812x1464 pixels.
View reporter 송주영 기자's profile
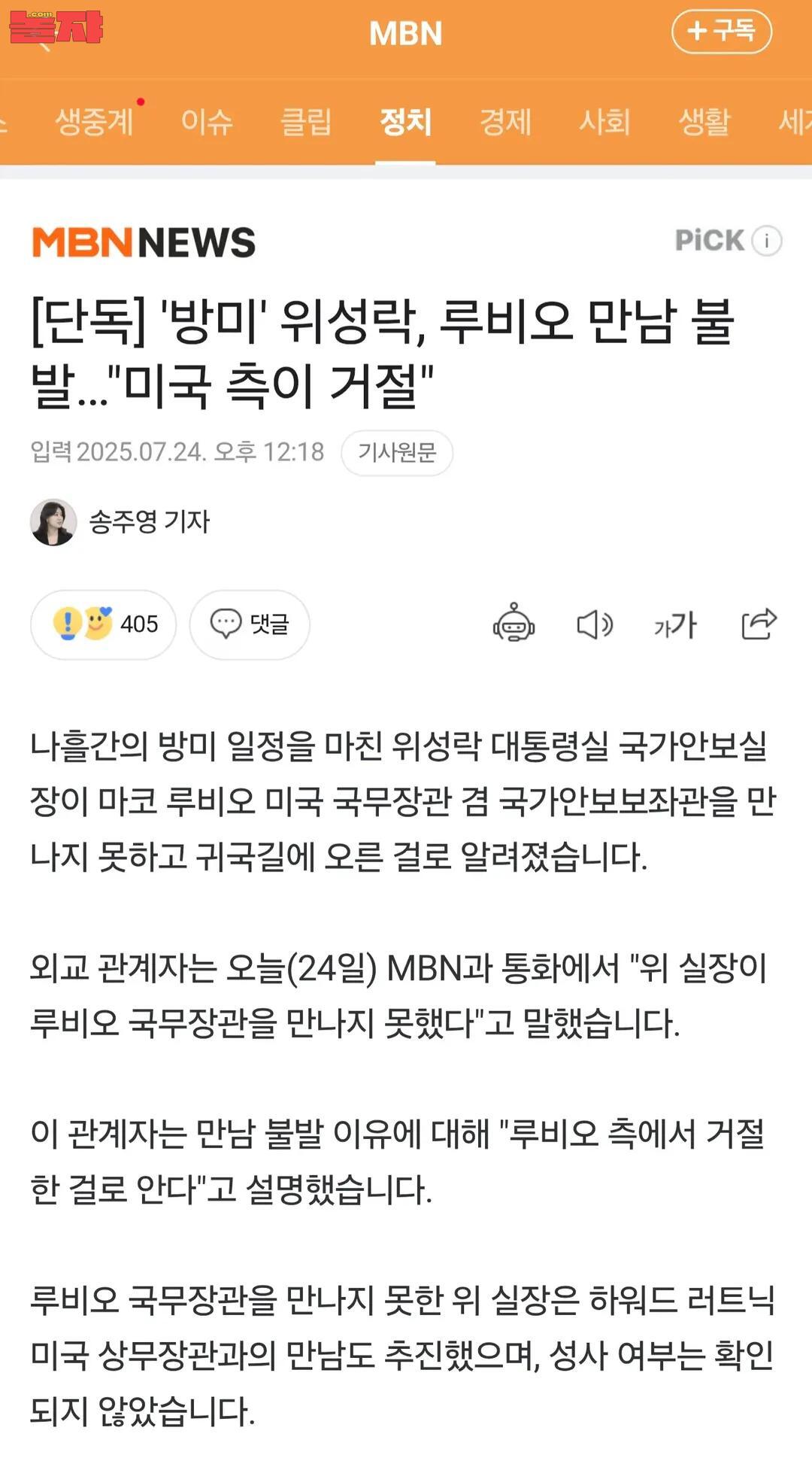click(120, 521)
